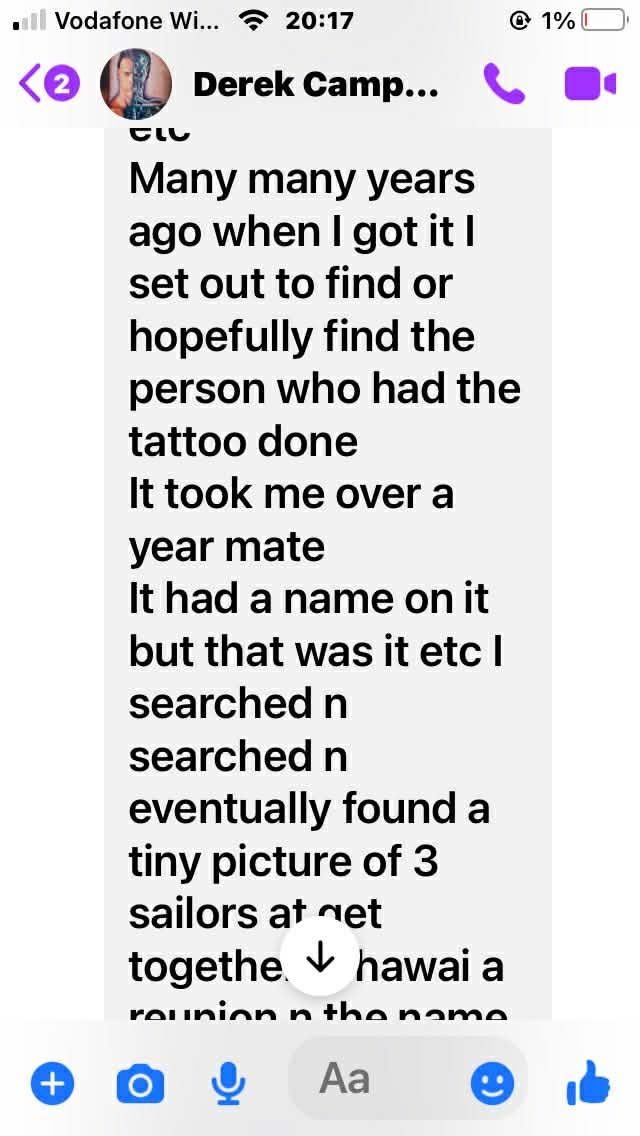Open the camera to take a photo

pos(140,1082)
